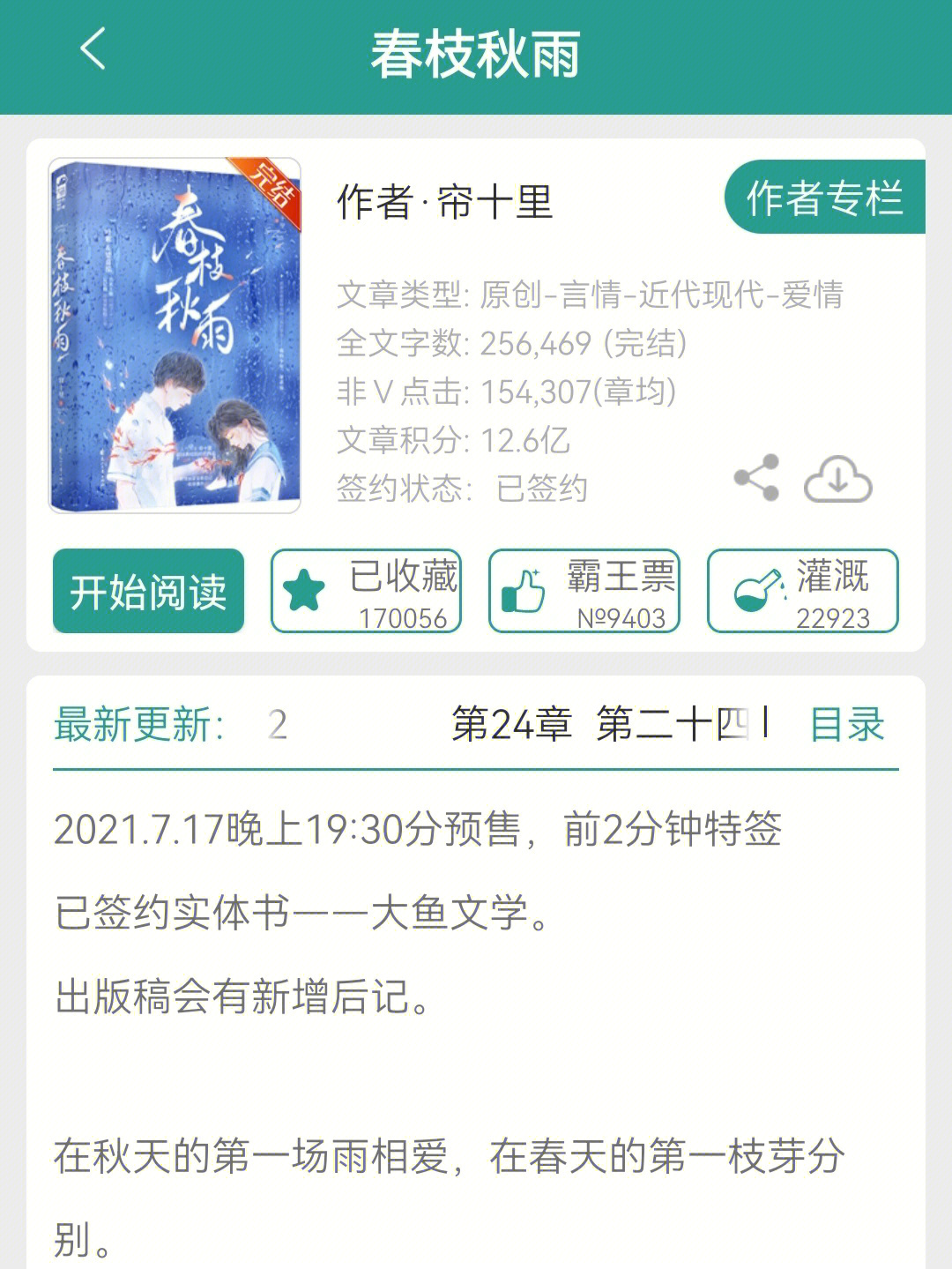
Task: Go back using the top-left arrow
Action: coord(93,49)
